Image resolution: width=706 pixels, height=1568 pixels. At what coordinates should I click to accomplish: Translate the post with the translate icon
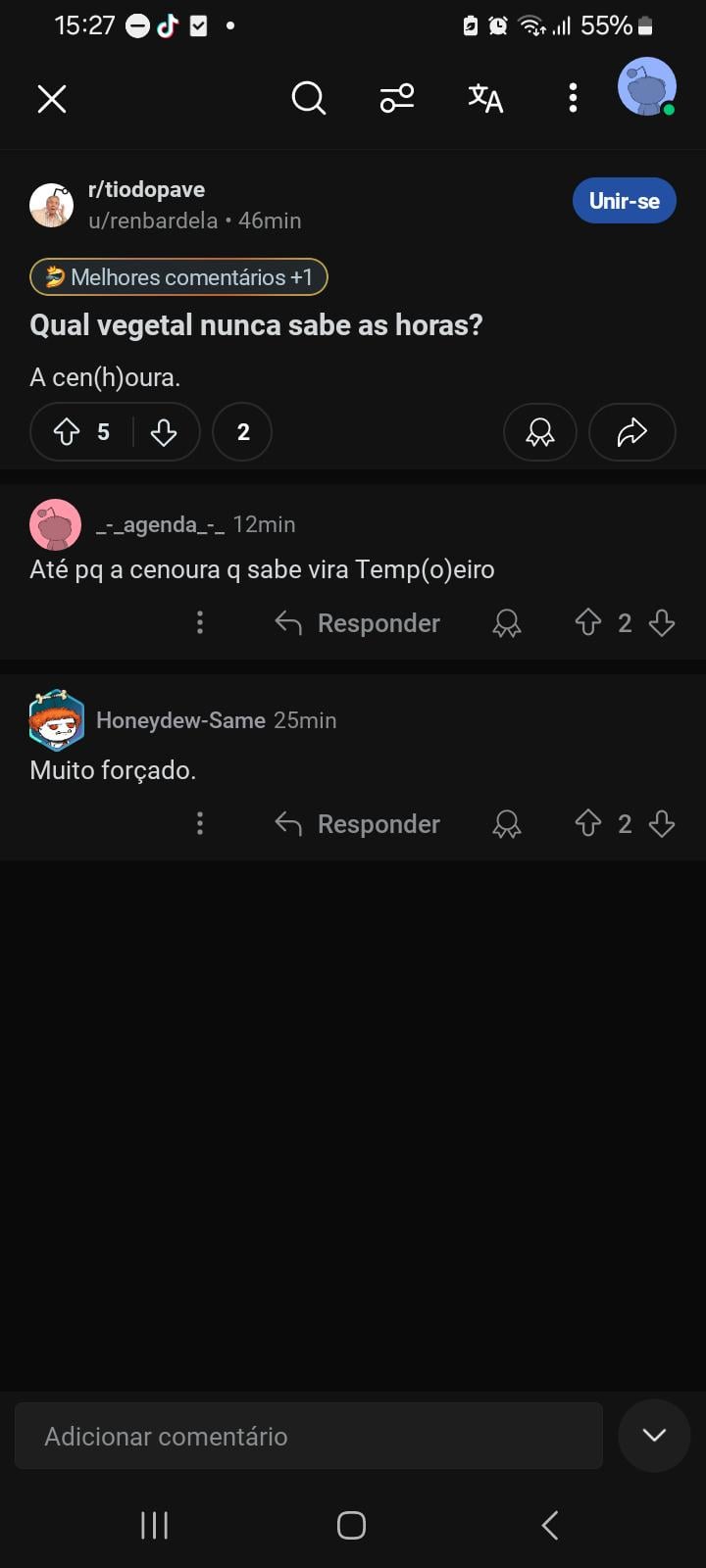point(485,98)
